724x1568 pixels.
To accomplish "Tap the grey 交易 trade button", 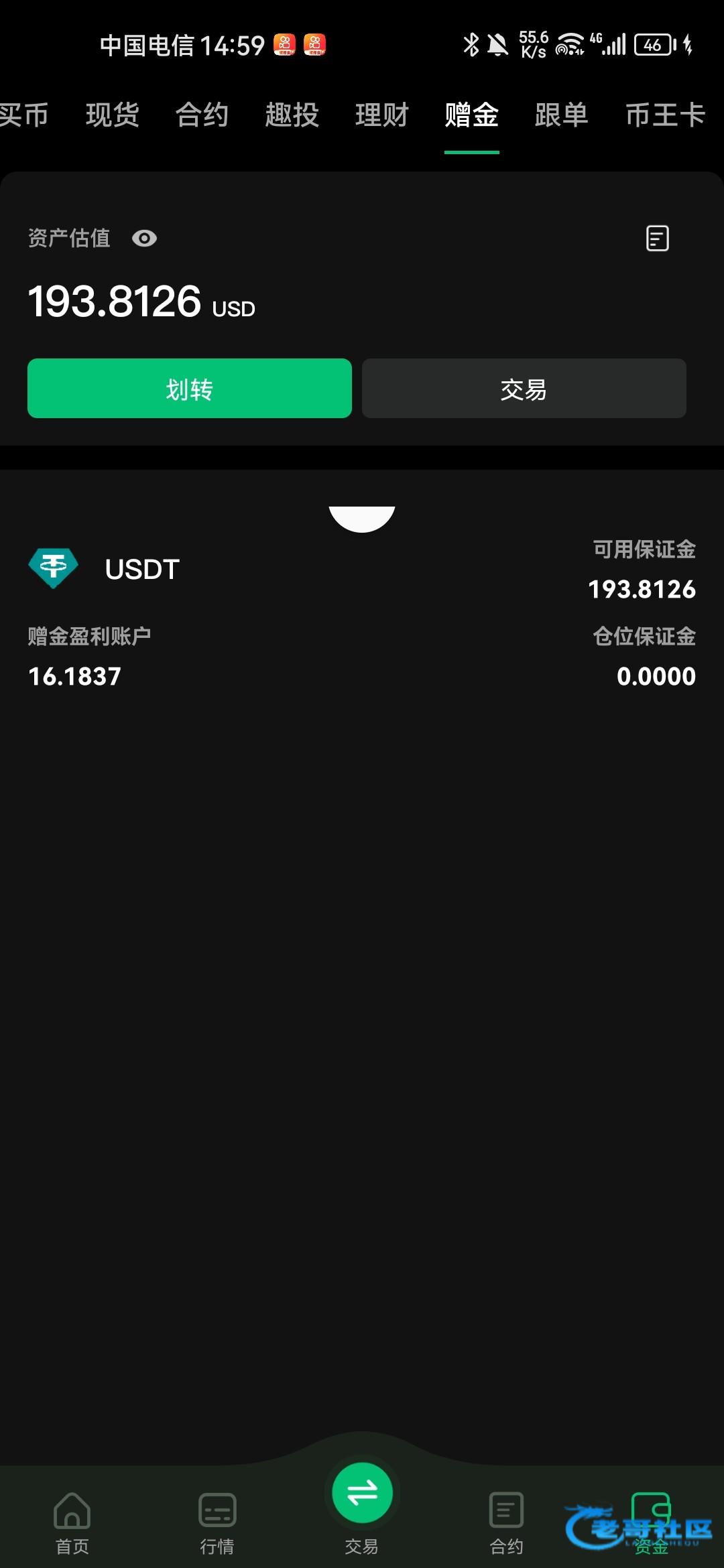I will click(524, 389).
